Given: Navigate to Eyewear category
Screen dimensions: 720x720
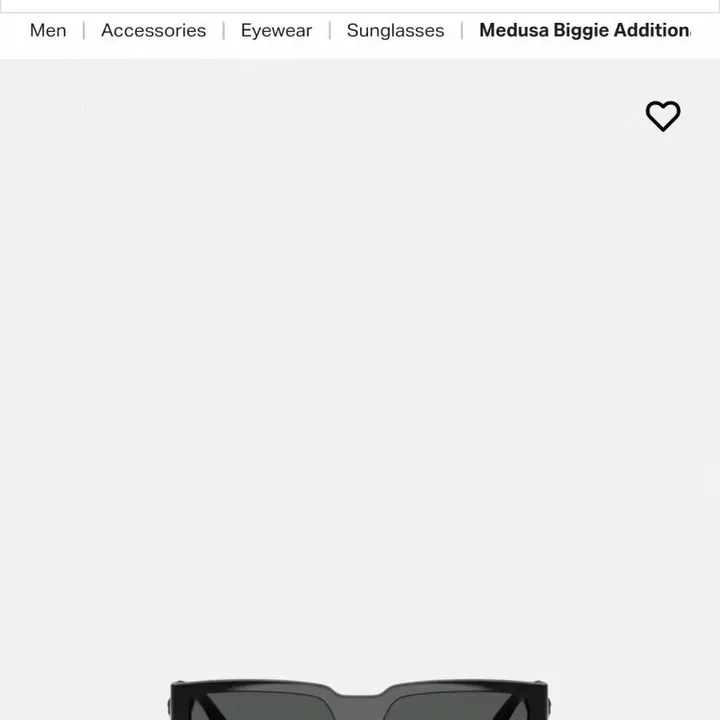Looking at the screenshot, I should coord(276,30).
